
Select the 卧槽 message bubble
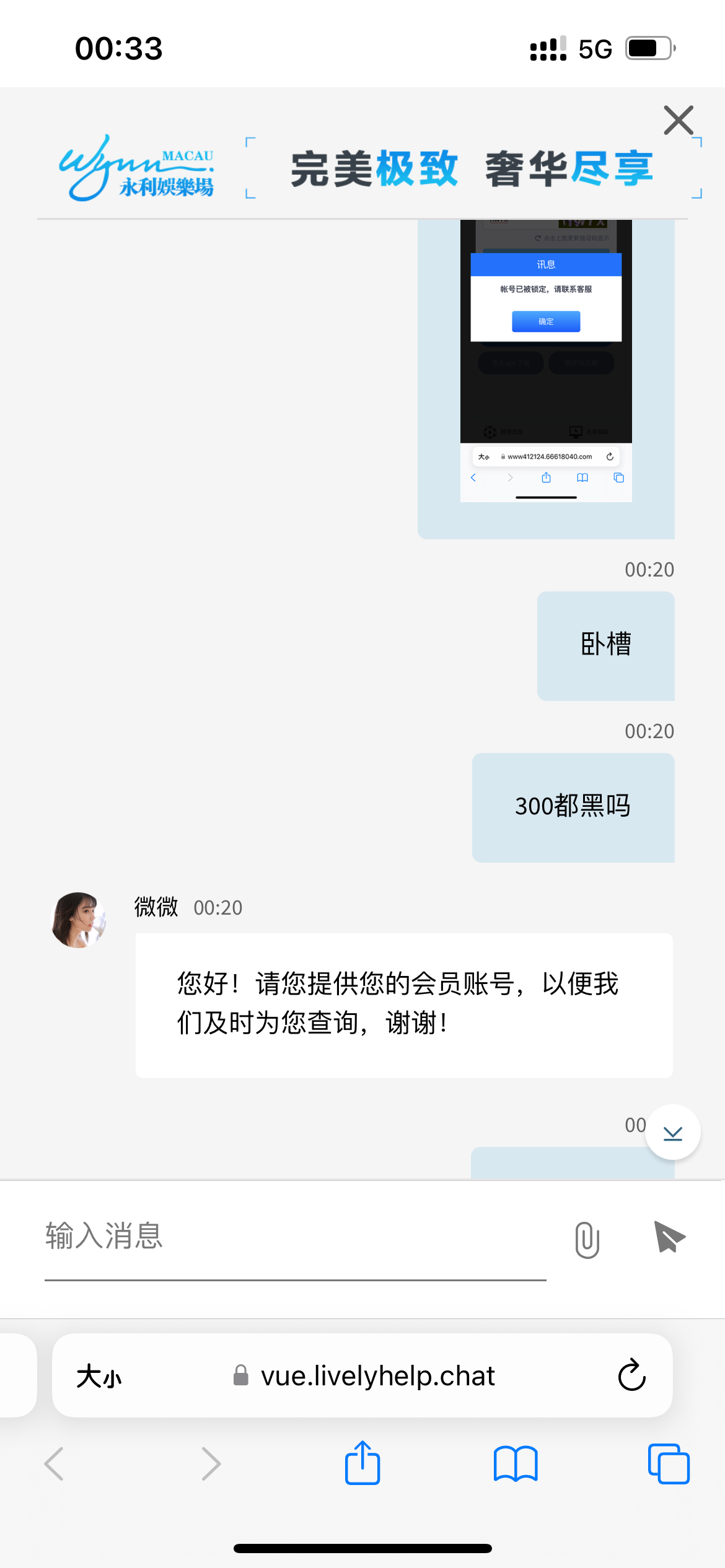605,645
